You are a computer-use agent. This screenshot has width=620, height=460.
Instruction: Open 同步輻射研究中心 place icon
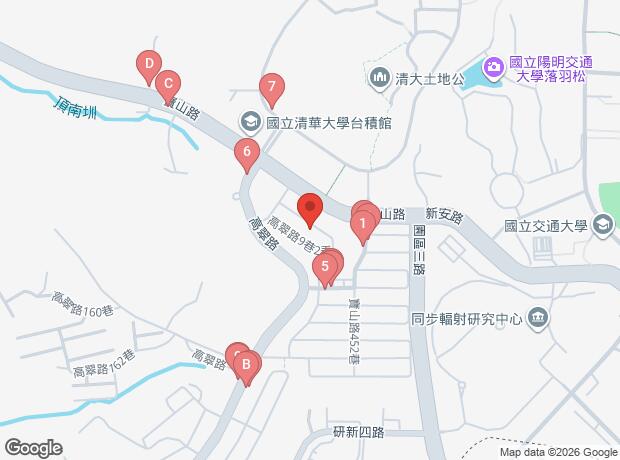point(537,318)
